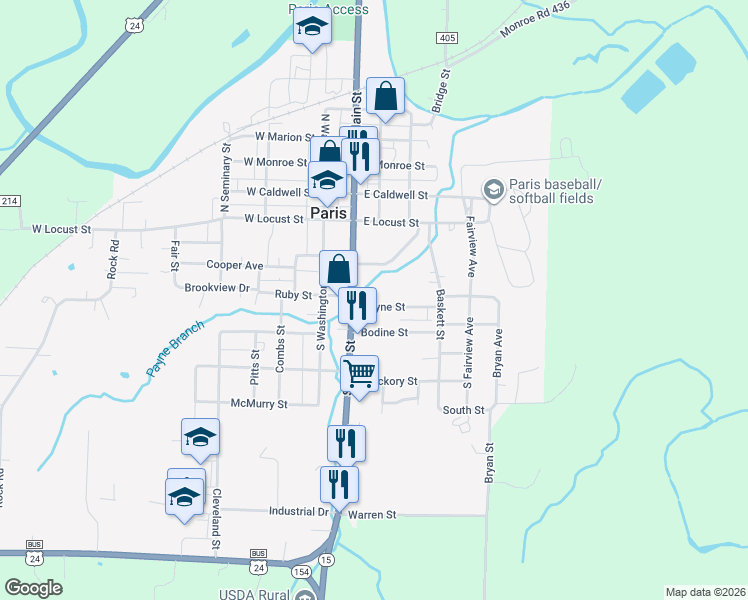Select the restaurant marker on Payne St
This screenshot has height=600, width=748.
357,304
